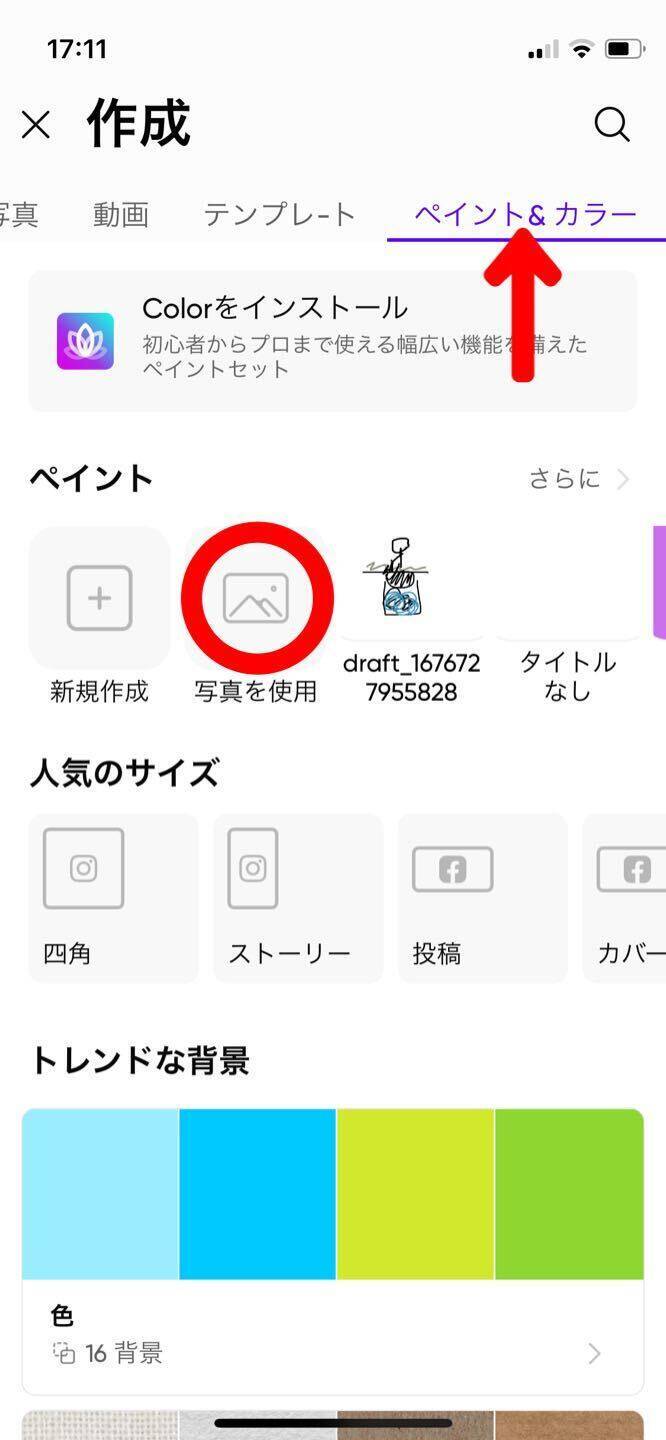Open the Colorをインストール banner

pyautogui.click(x=332, y=341)
